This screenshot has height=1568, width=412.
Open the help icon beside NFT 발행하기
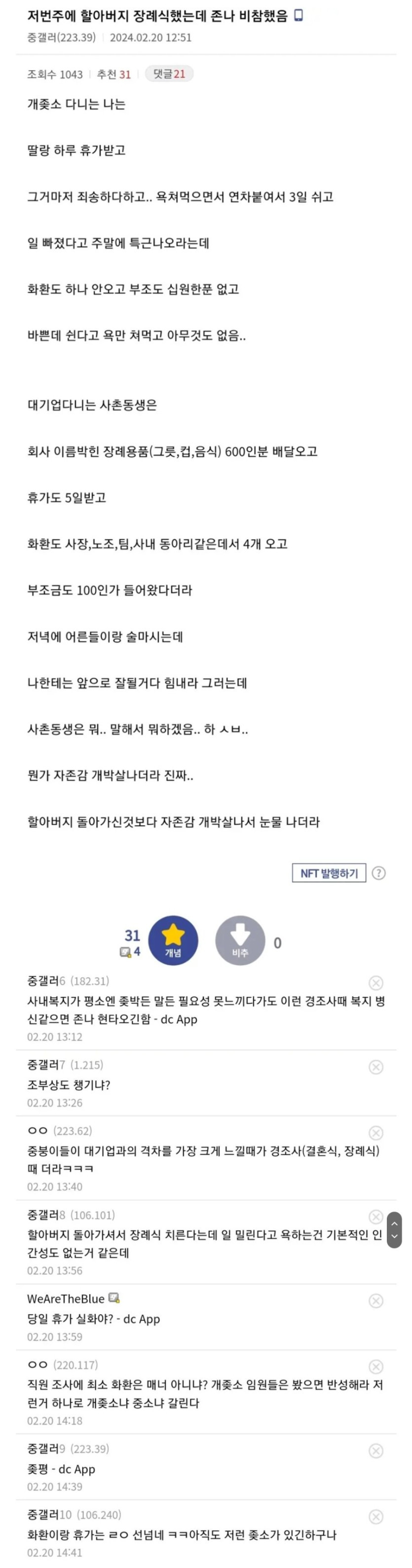tap(378, 873)
